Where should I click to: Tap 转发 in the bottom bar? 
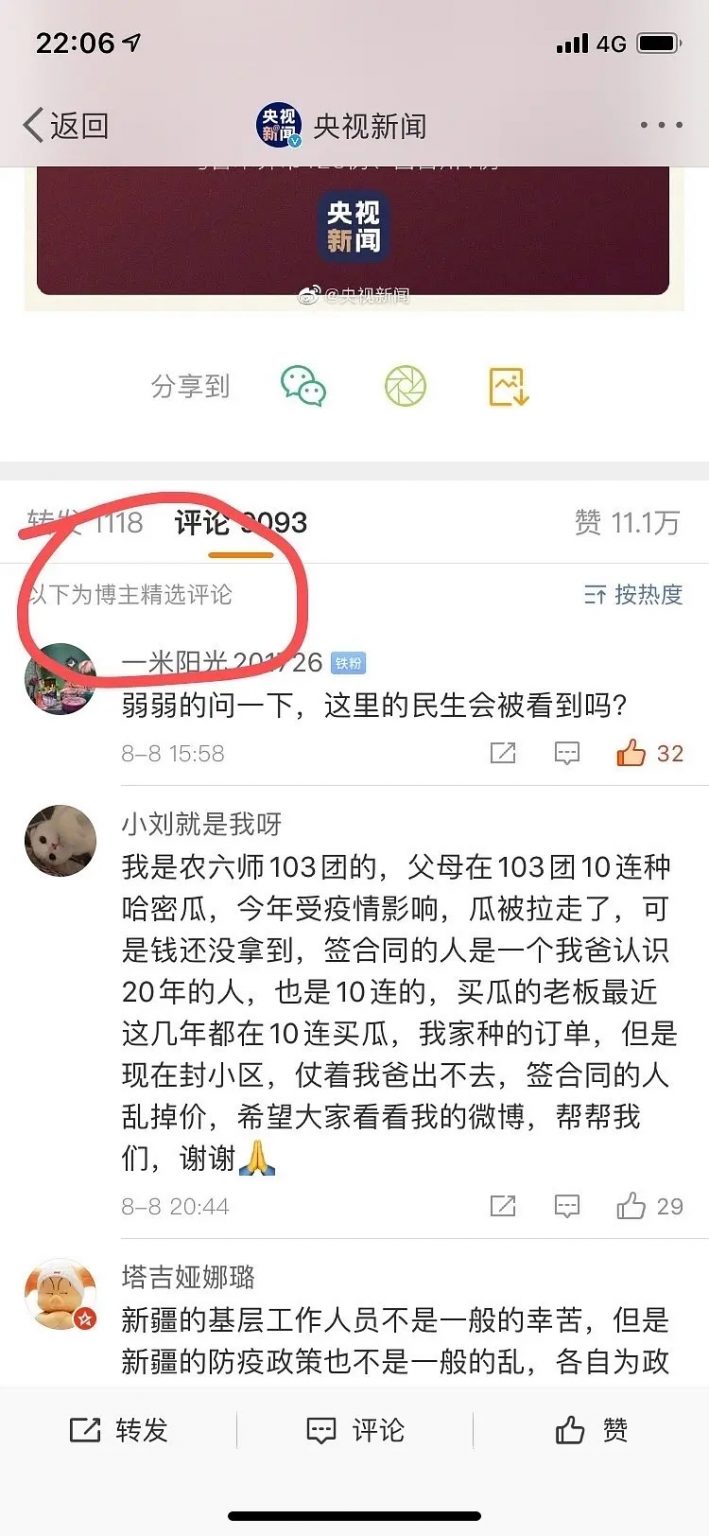coord(118,1430)
